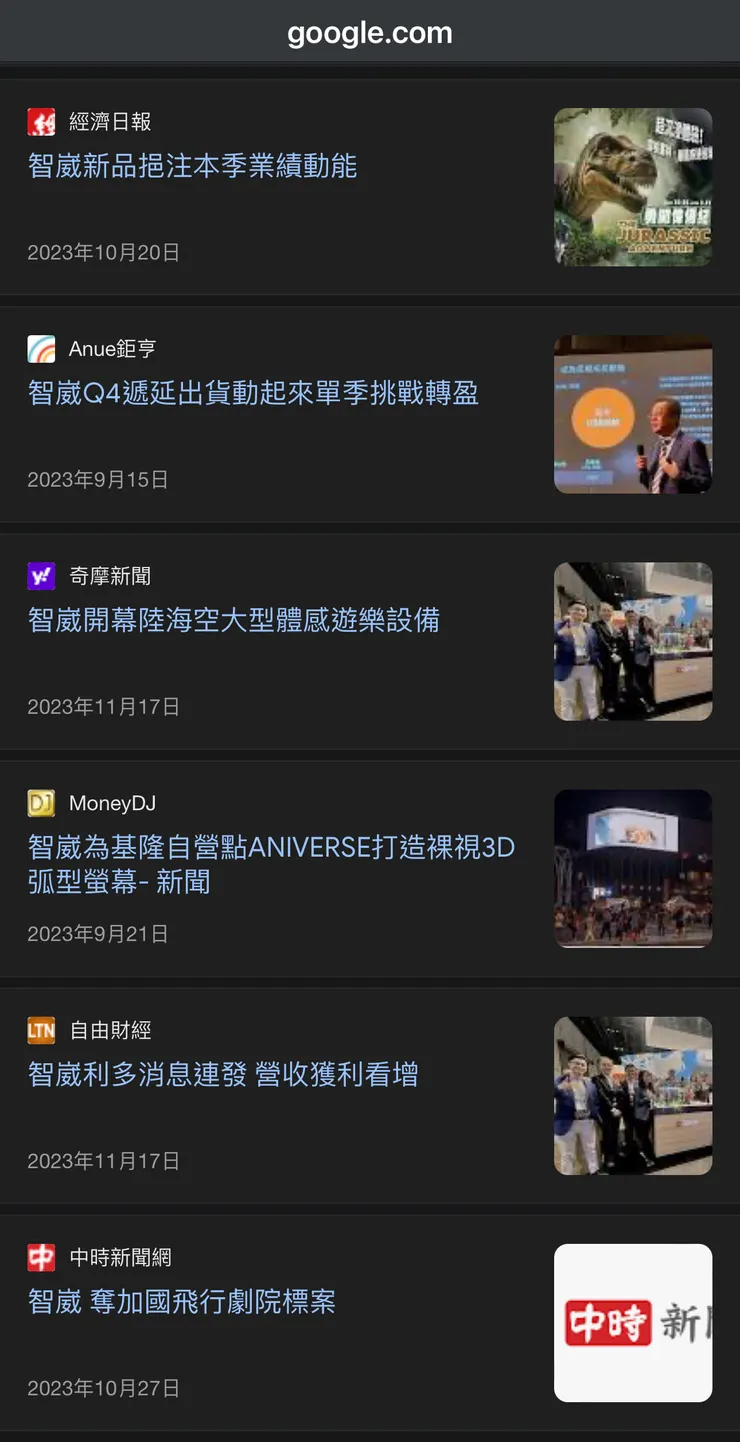Click the 奇摩新聞 group photo thumbnail
This screenshot has width=740, height=1442.
[x=633, y=641]
